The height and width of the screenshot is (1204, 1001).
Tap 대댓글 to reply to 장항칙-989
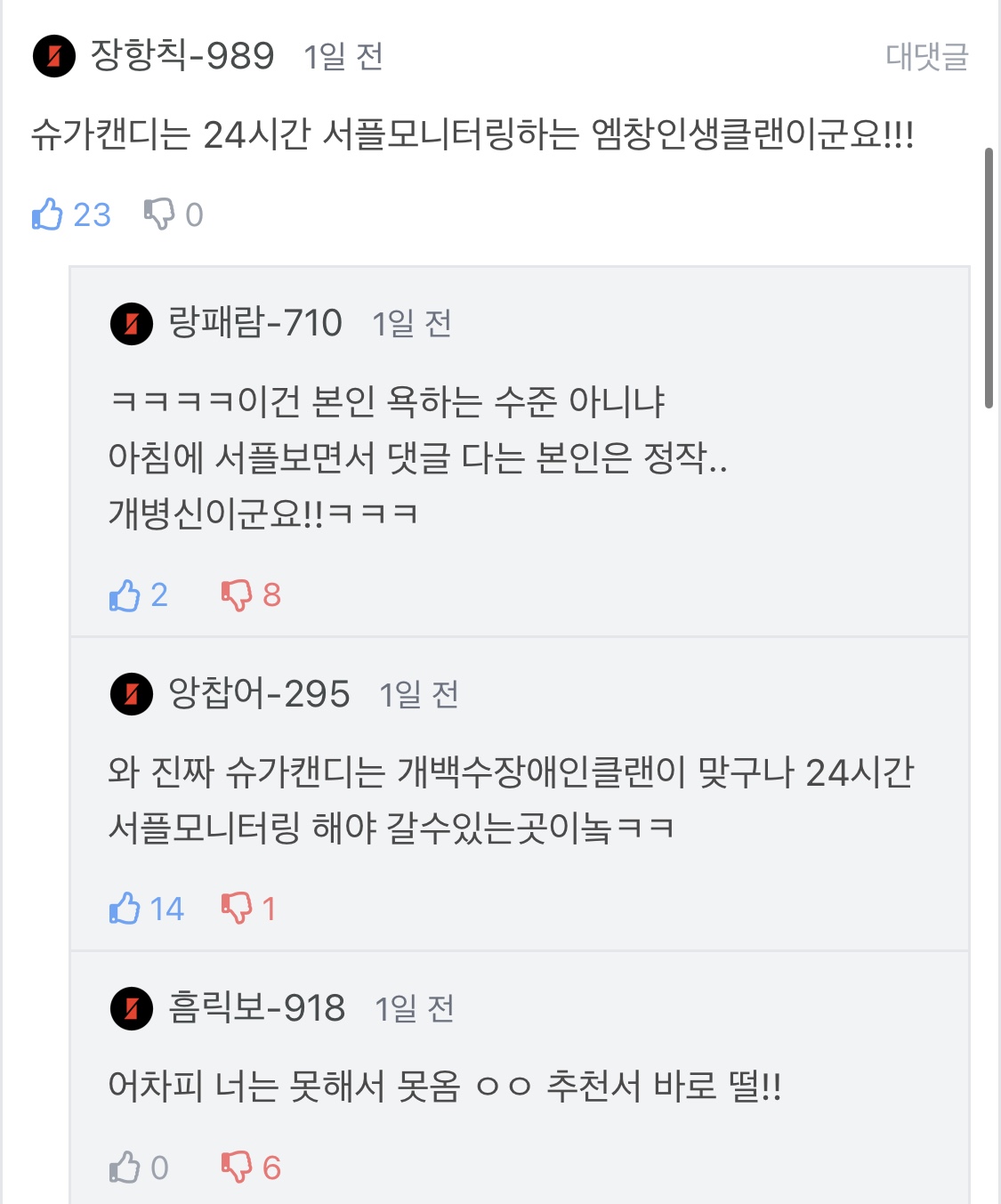[x=926, y=56]
